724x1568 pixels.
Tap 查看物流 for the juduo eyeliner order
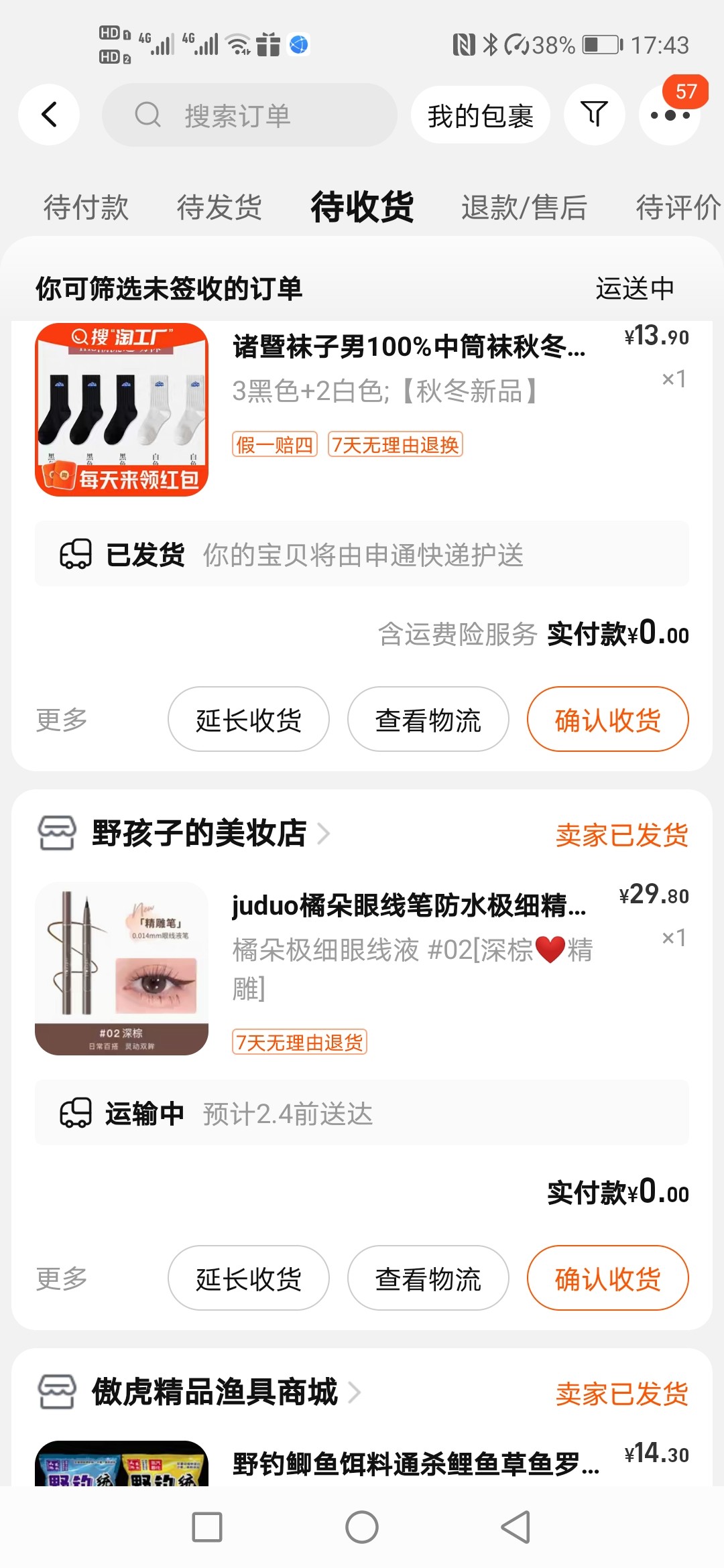coord(428,1279)
